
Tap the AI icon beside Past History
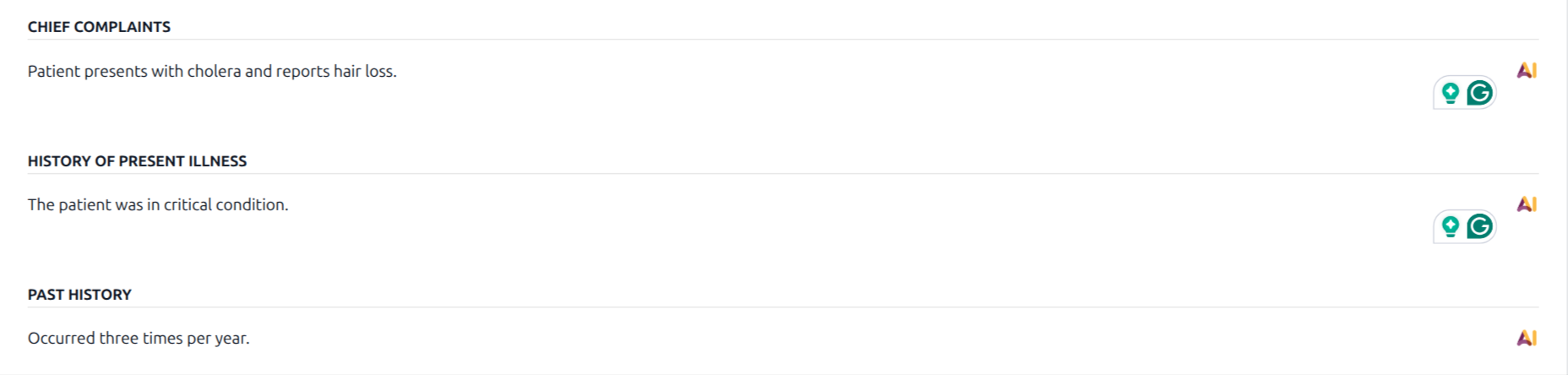(1526, 338)
